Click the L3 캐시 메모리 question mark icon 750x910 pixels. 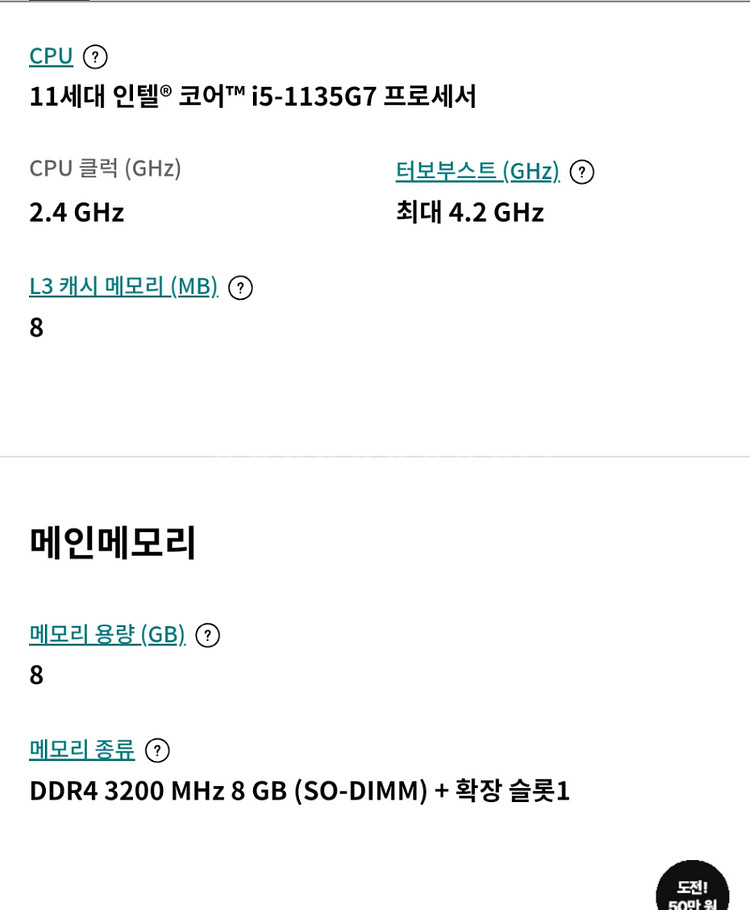pos(240,287)
